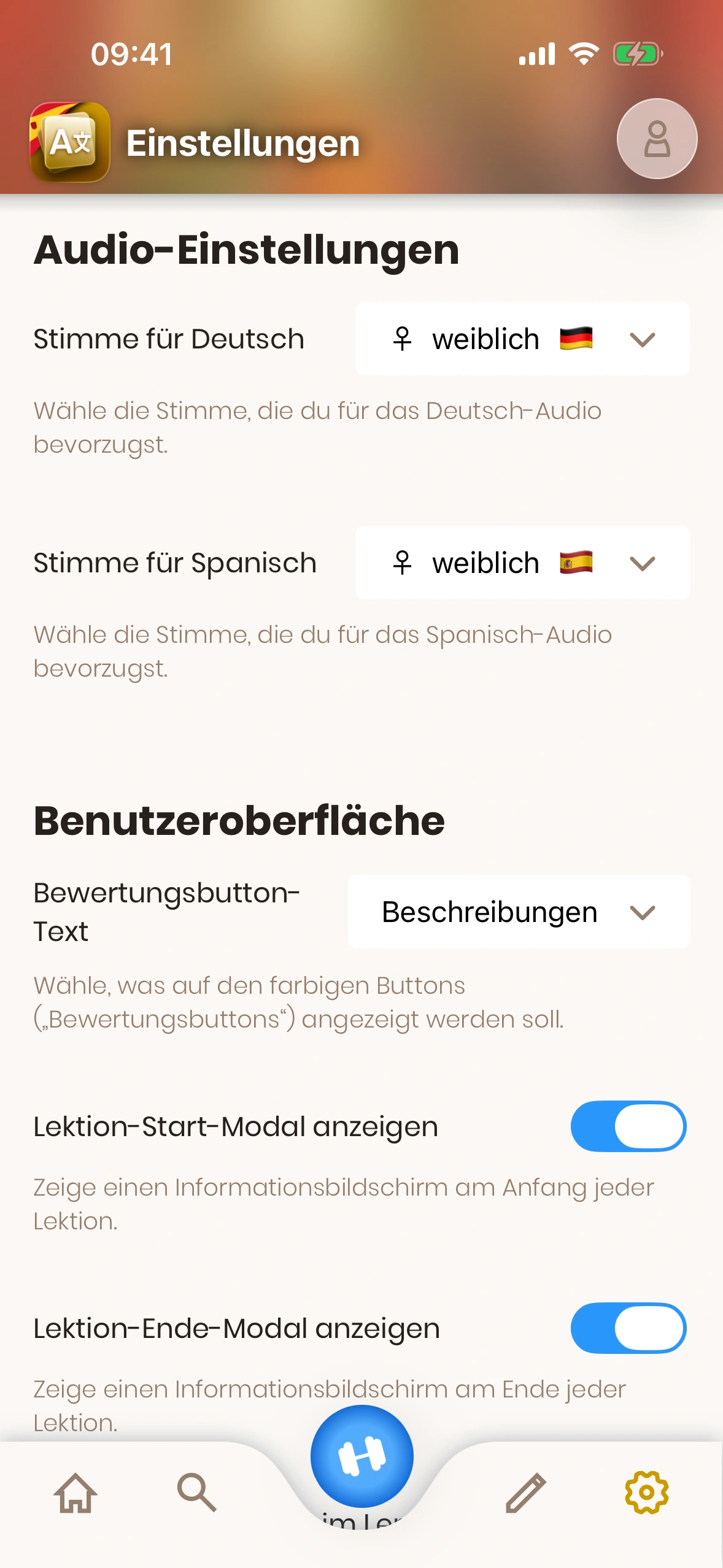Viewport: 723px width, 1568px height.
Task: Open the Bewertungsbutton-Text dropdown
Action: 519,912
